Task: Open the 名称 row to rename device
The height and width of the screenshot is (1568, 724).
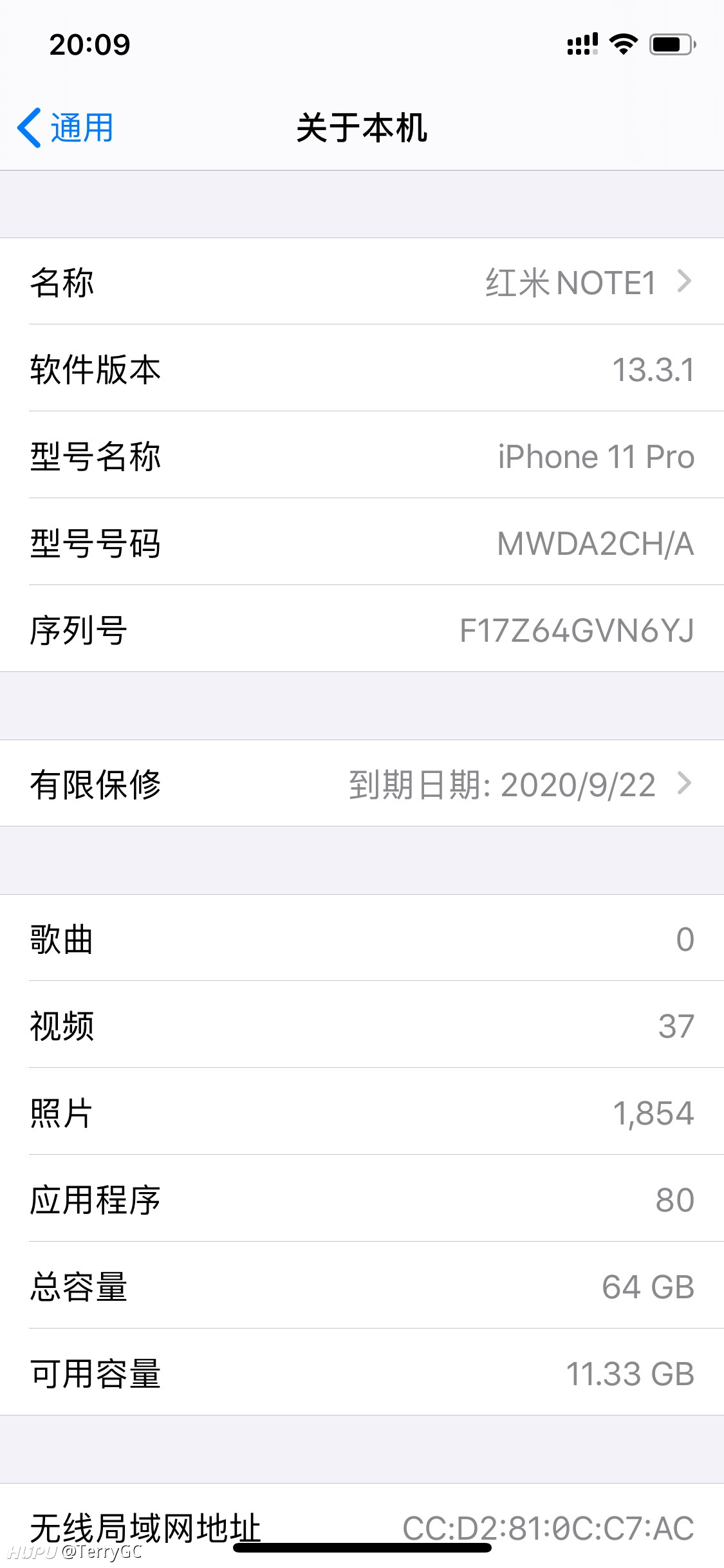Action: coord(362,281)
